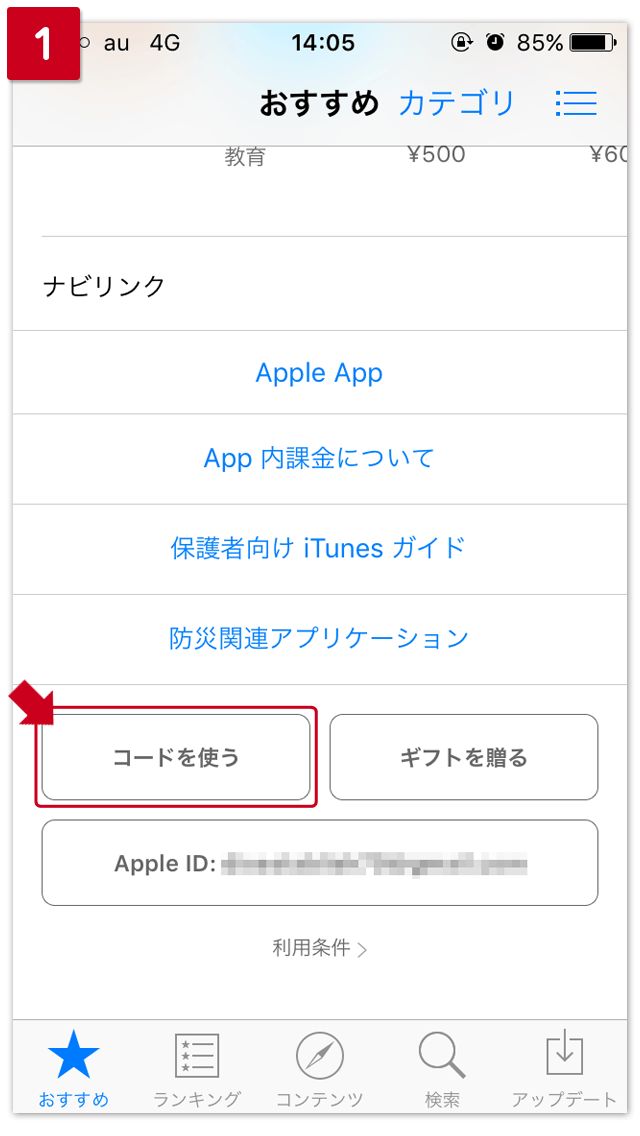
Task: View App 内課金について
Action: [319, 459]
